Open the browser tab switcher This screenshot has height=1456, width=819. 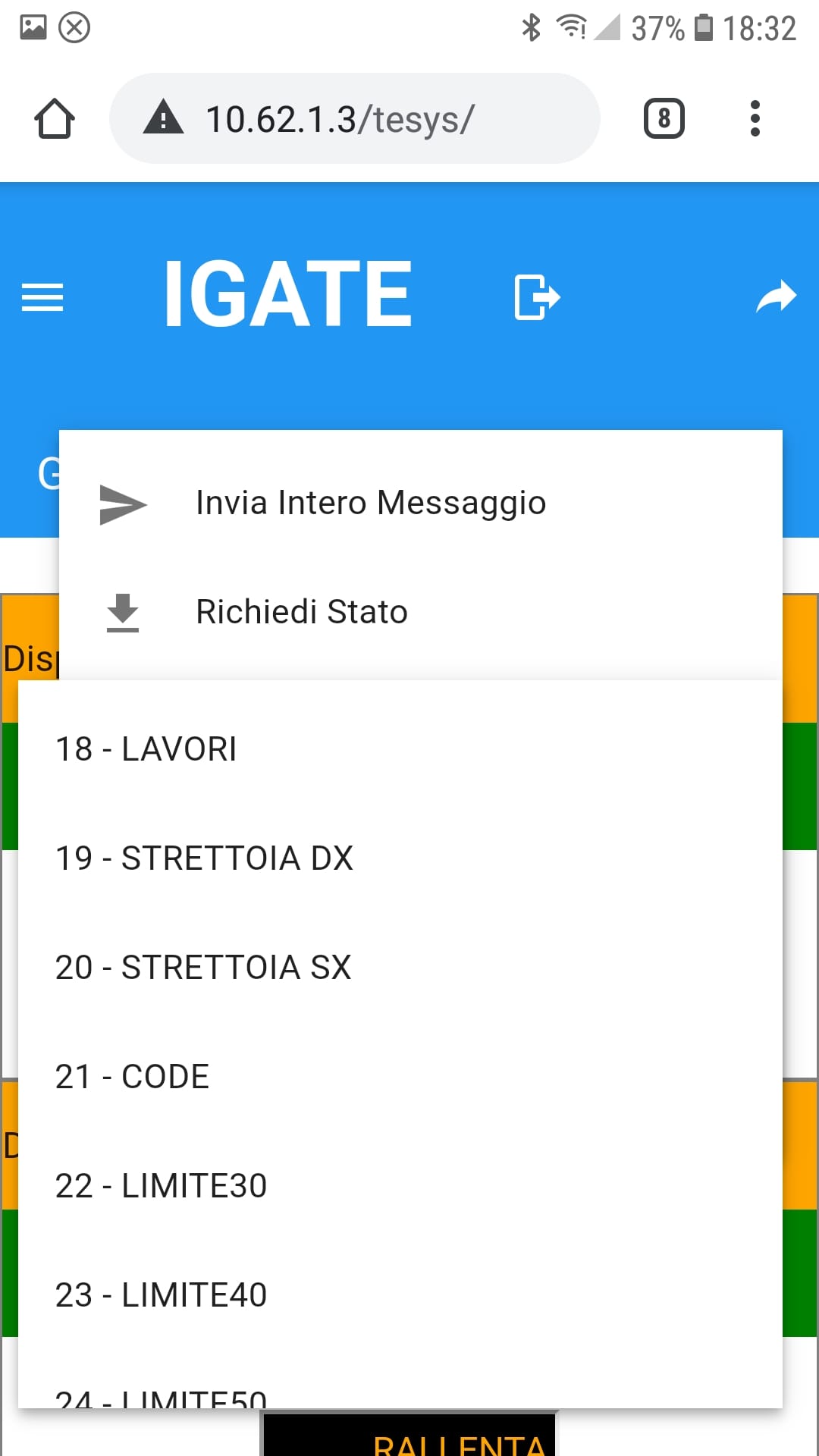point(664,118)
